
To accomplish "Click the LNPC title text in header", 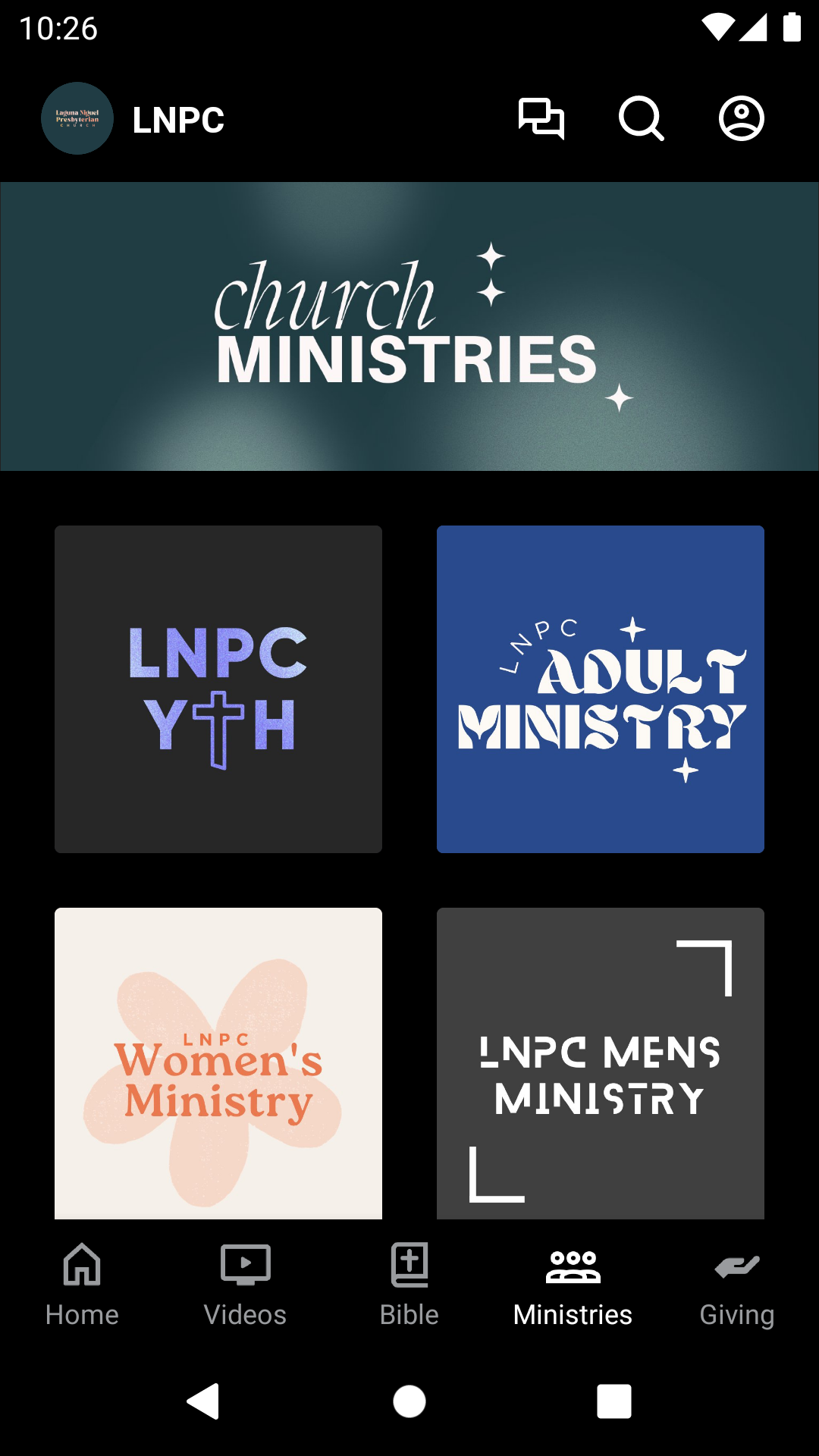I will click(178, 119).
